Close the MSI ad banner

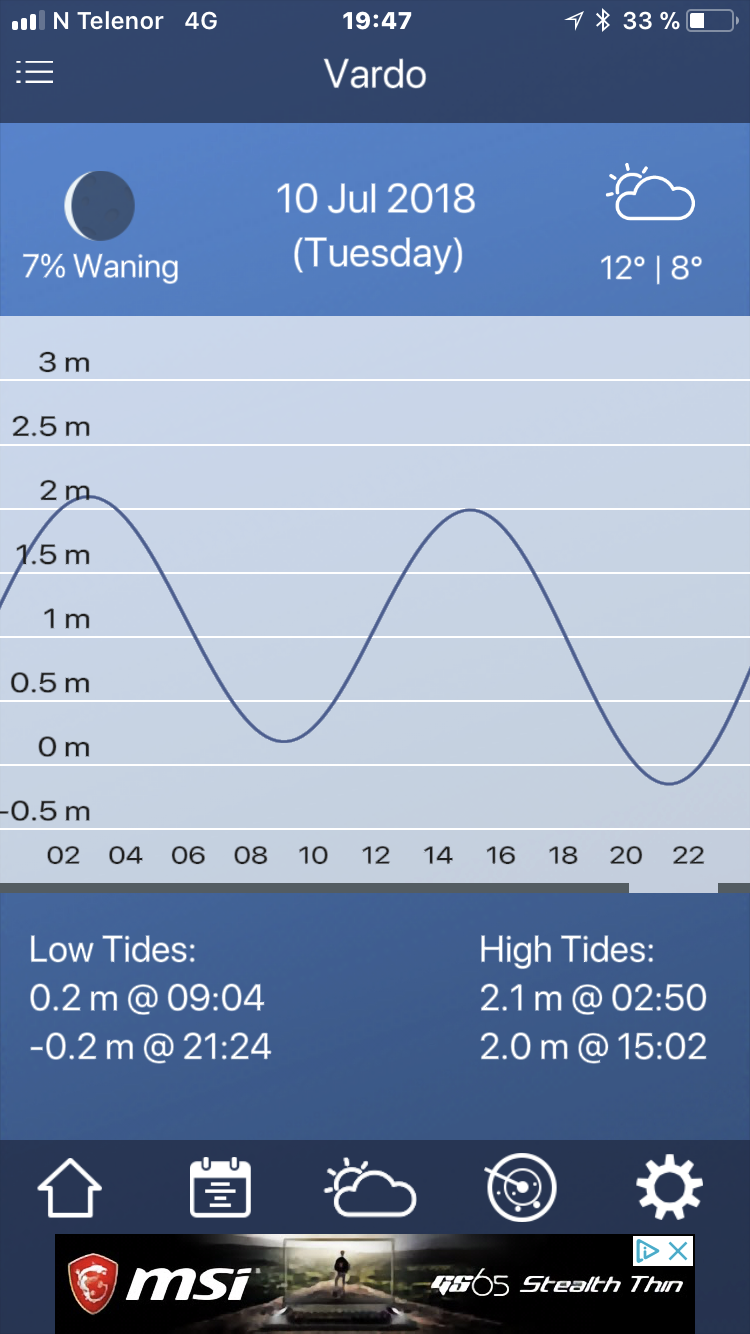coord(678,1251)
